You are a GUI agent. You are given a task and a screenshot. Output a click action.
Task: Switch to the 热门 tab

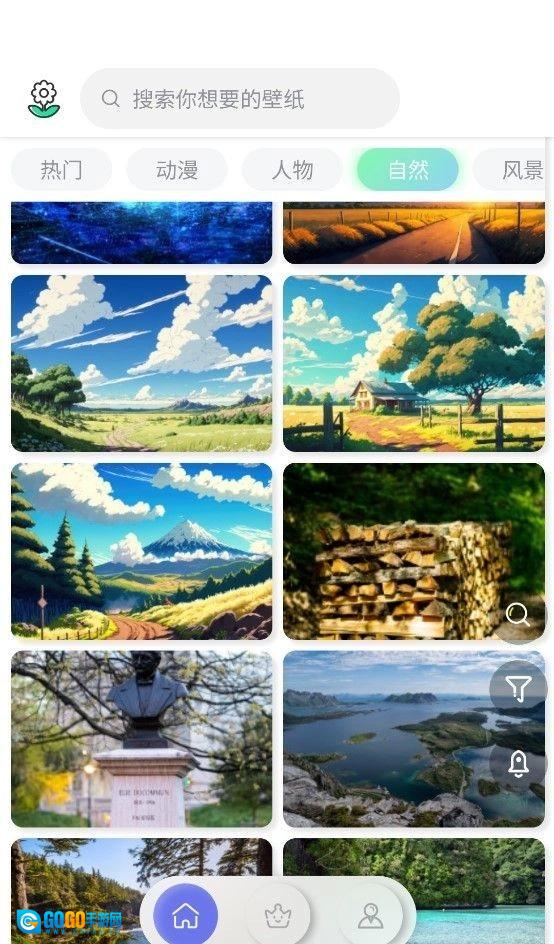tap(61, 170)
